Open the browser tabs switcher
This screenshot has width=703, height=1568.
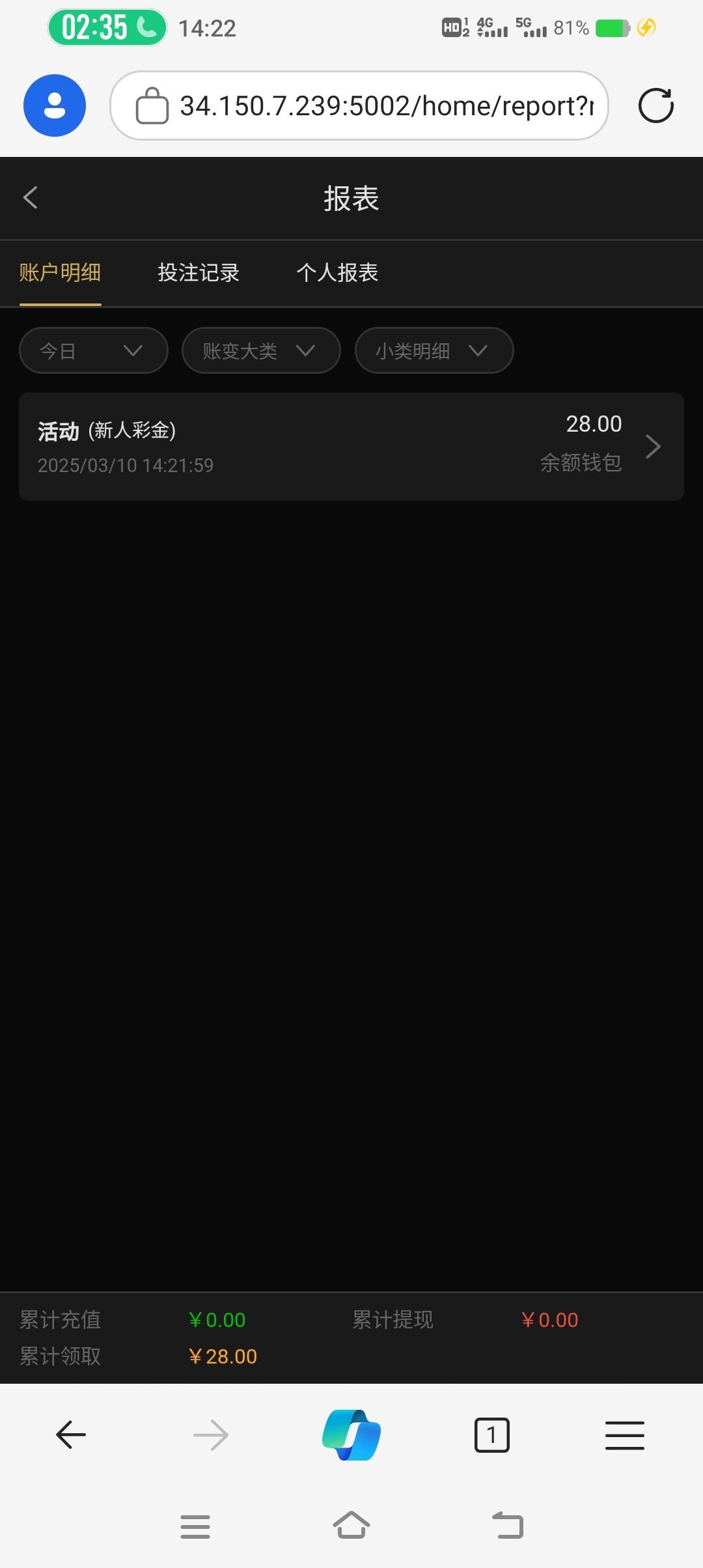[x=492, y=1435]
